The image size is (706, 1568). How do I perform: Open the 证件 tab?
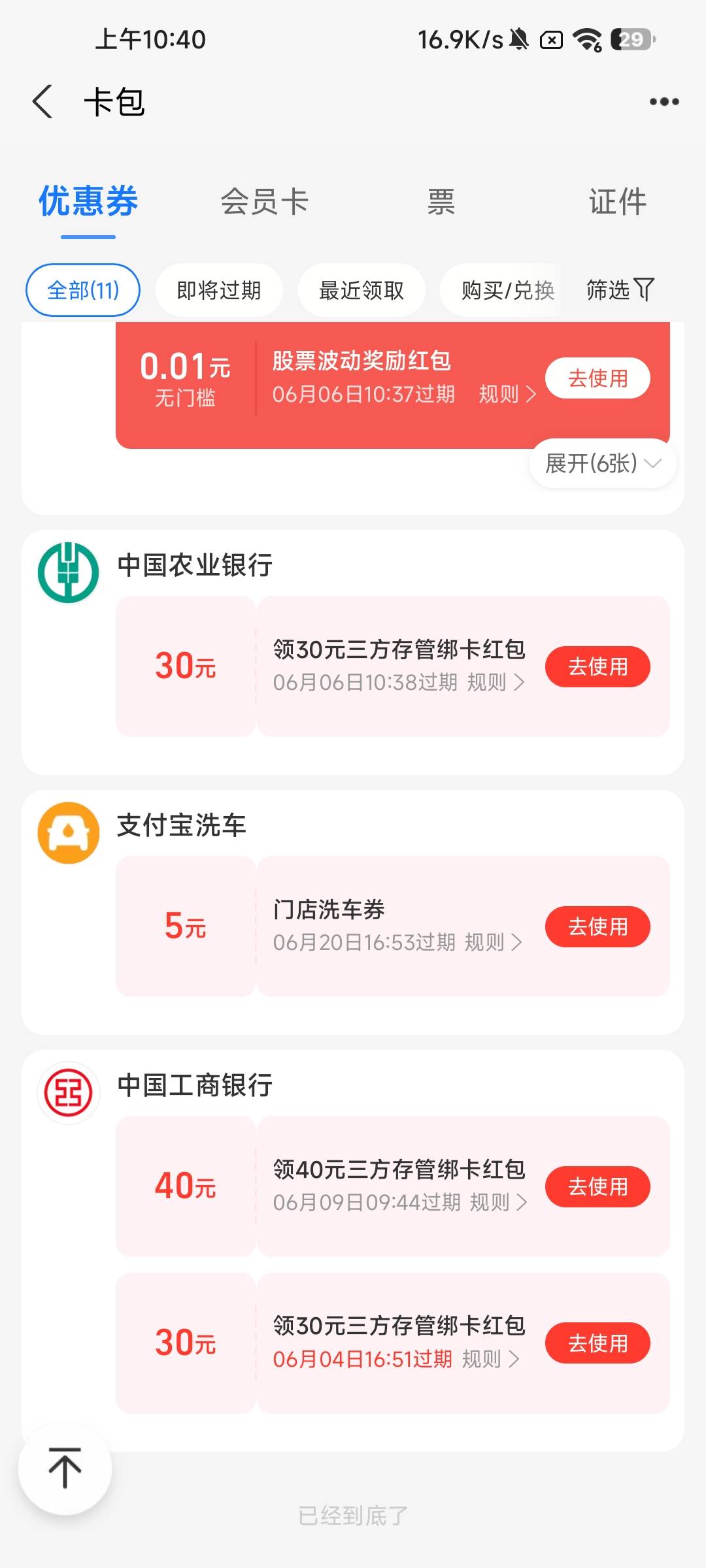click(618, 201)
